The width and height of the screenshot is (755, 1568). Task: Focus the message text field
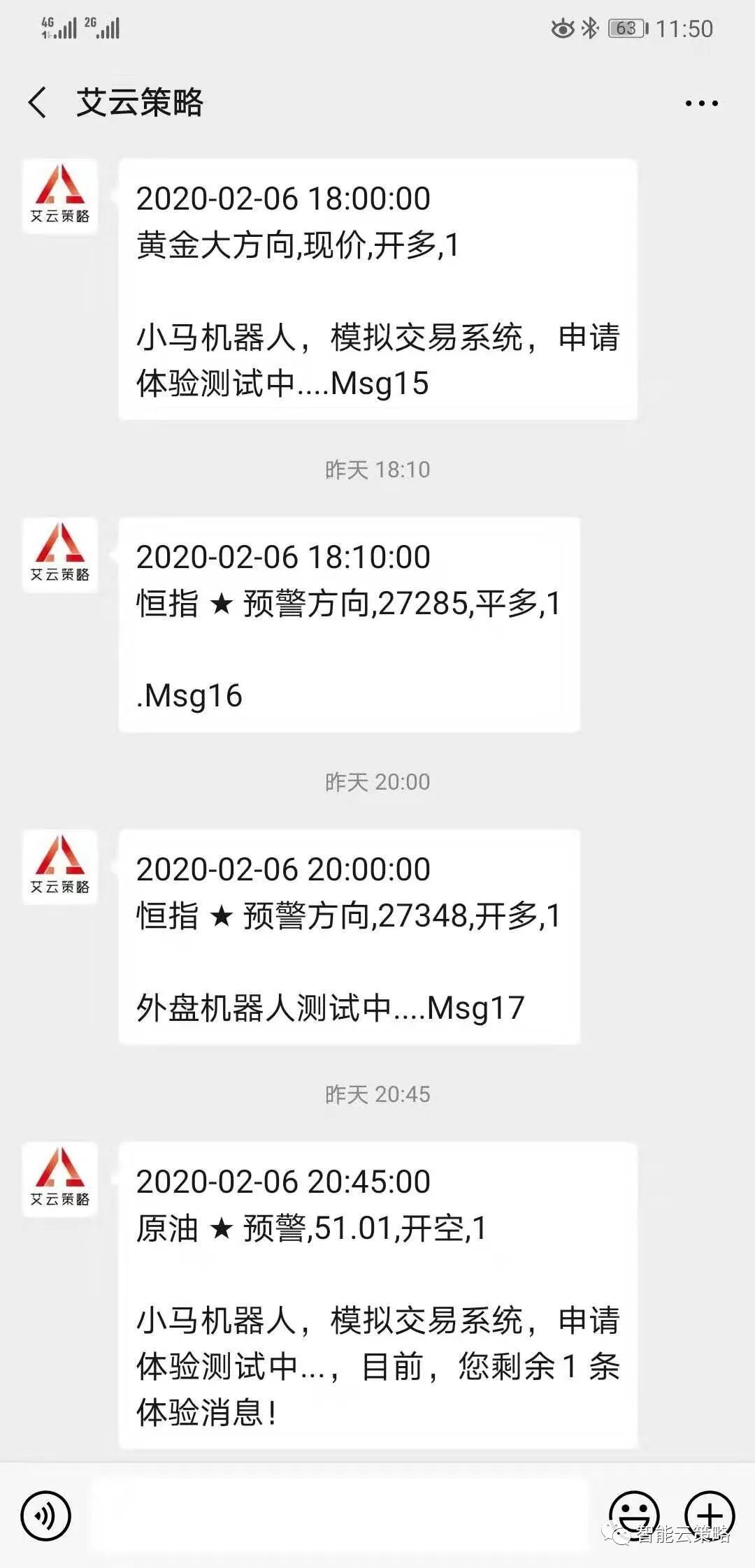tap(339, 1515)
